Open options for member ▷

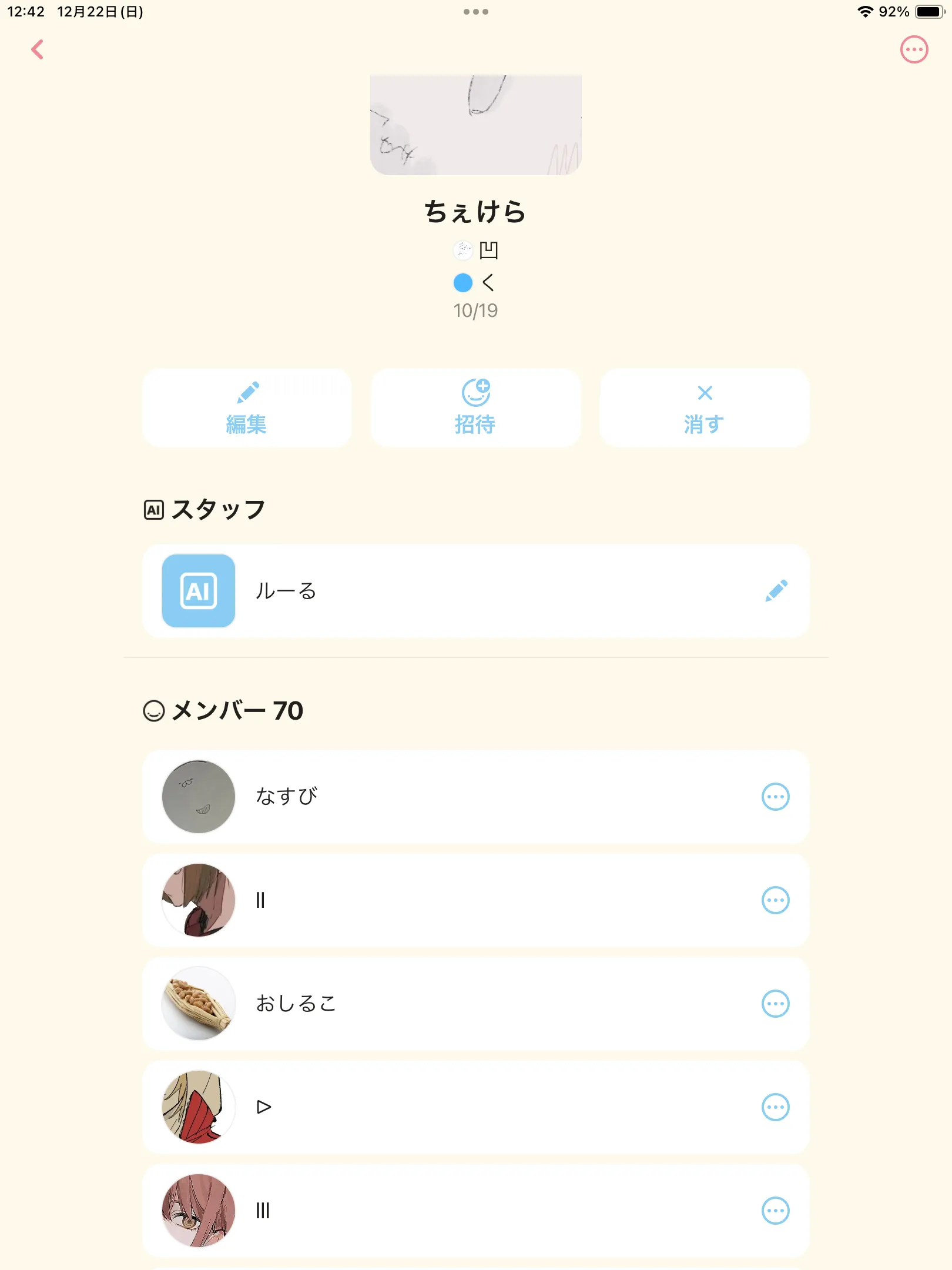tap(775, 1107)
